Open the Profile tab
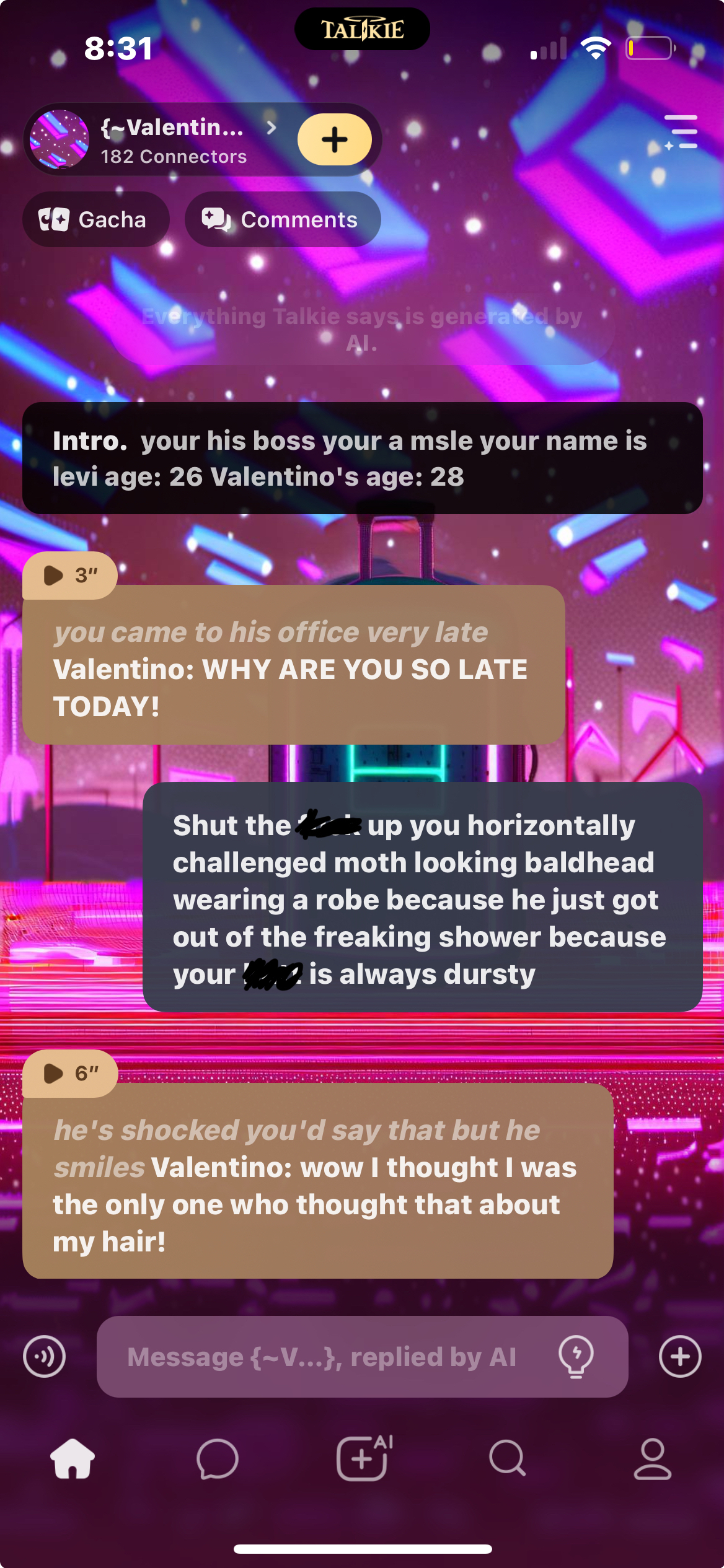Viewport: 724px width, 1568px height. click(652, 1459)
